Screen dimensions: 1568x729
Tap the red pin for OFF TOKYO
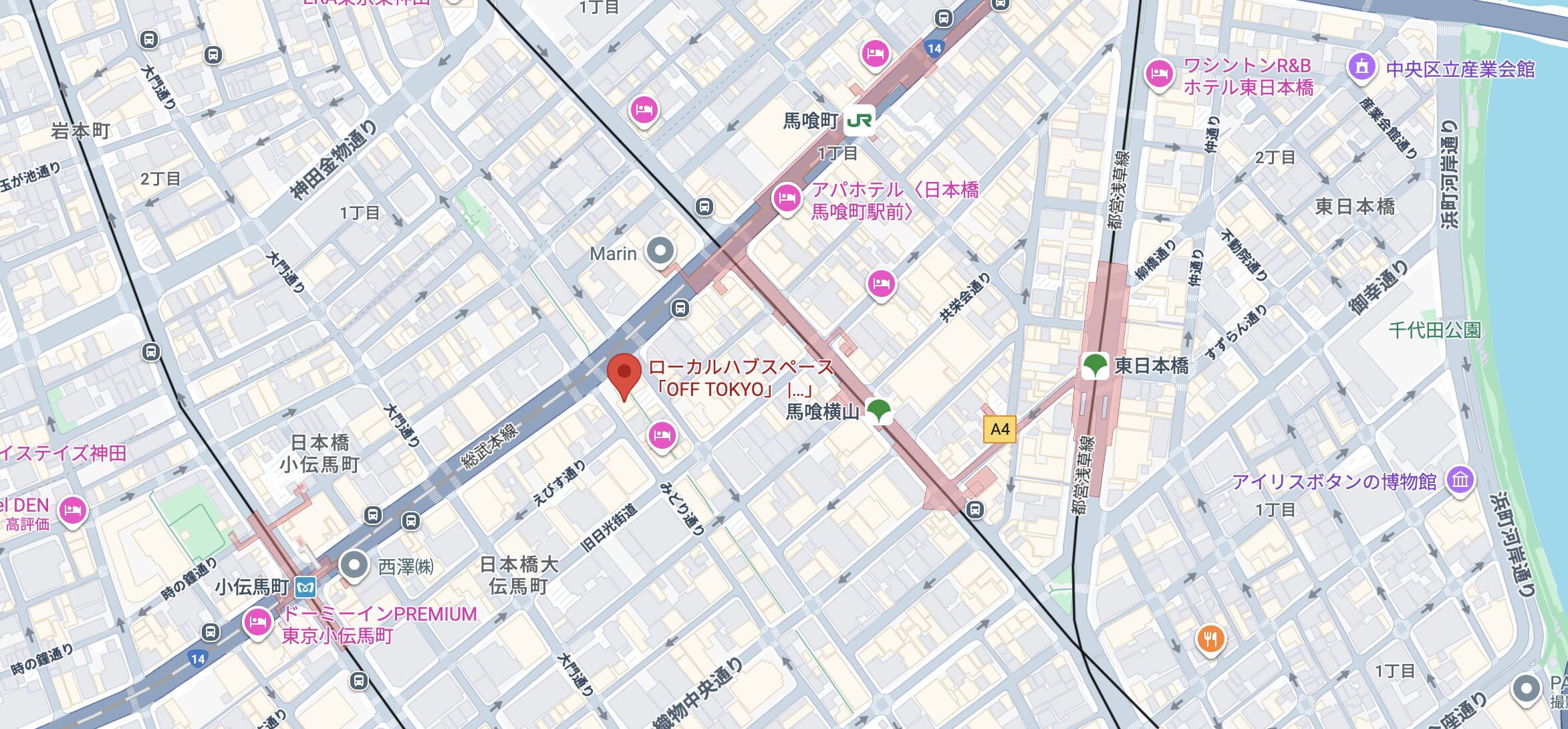pyautogui.click(x=624, y=375)
